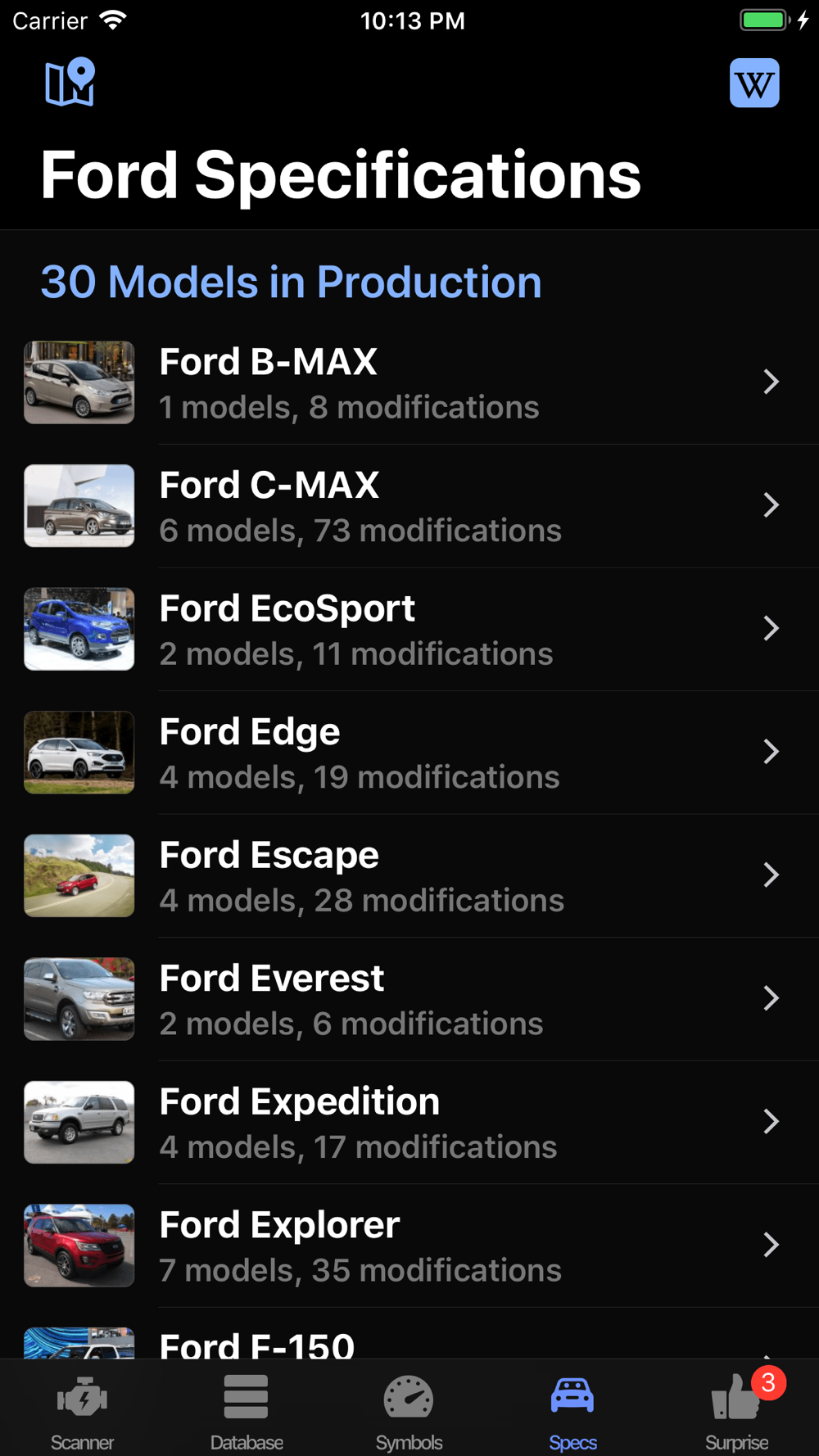
Task: View Ford C-MAX models
Action: tap(409, 506)
